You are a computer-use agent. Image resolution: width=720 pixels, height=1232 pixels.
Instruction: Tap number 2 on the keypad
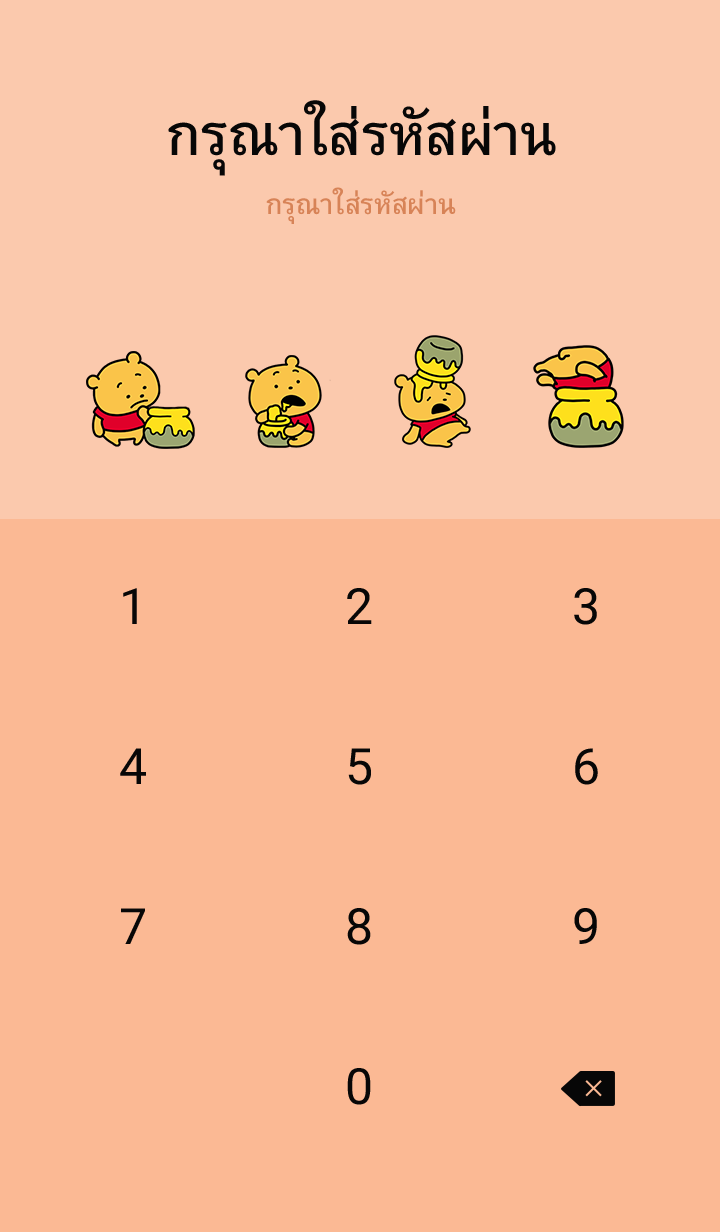tap(359, 607)
